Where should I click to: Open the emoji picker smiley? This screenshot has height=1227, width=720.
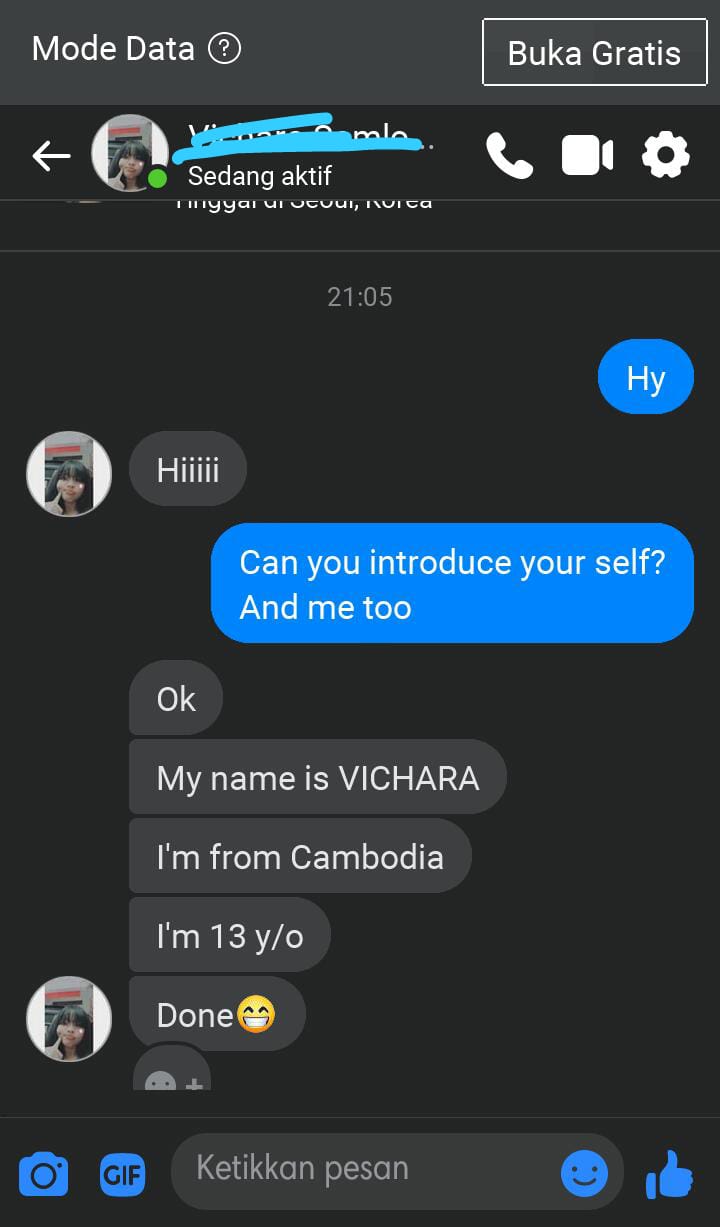tap(584, 1172)
